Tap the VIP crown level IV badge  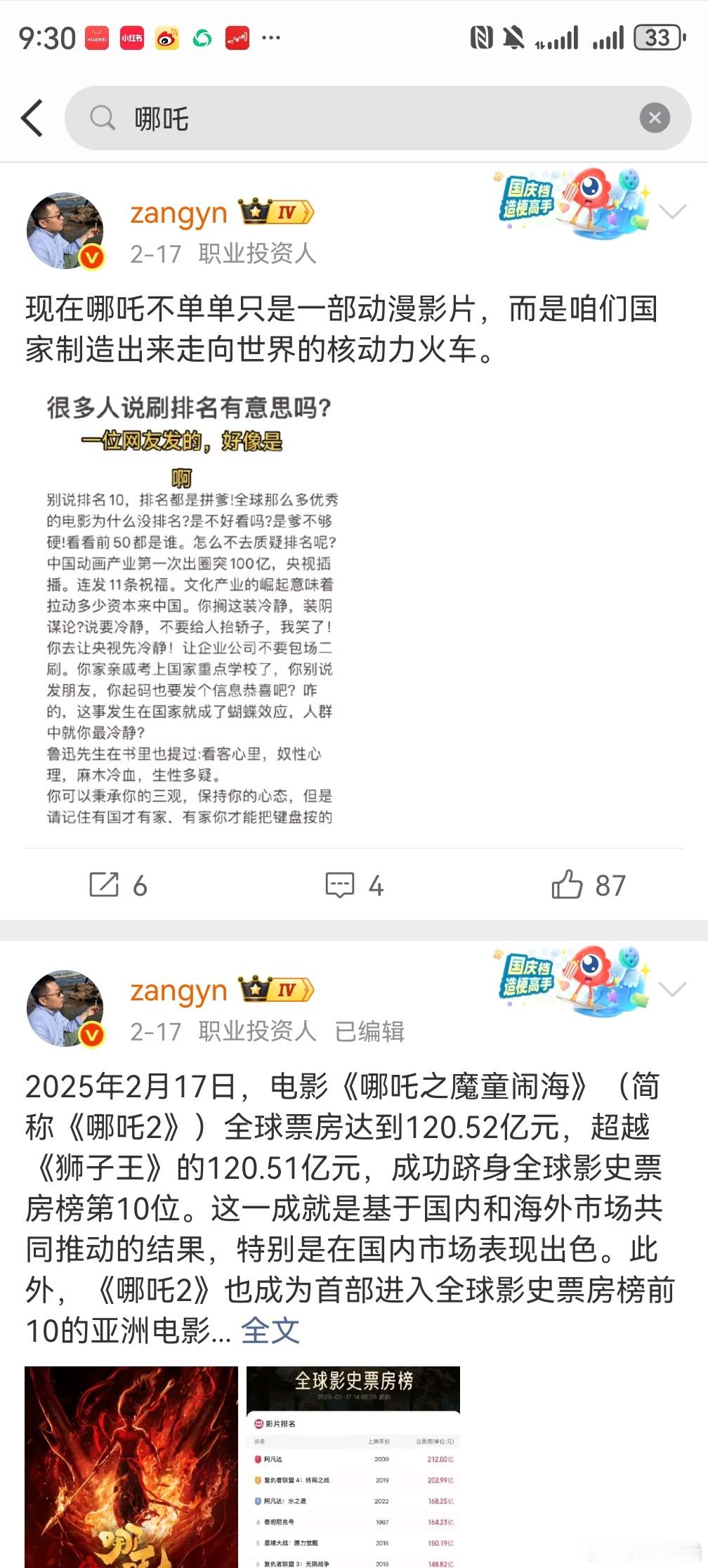[x=273, y=210]
